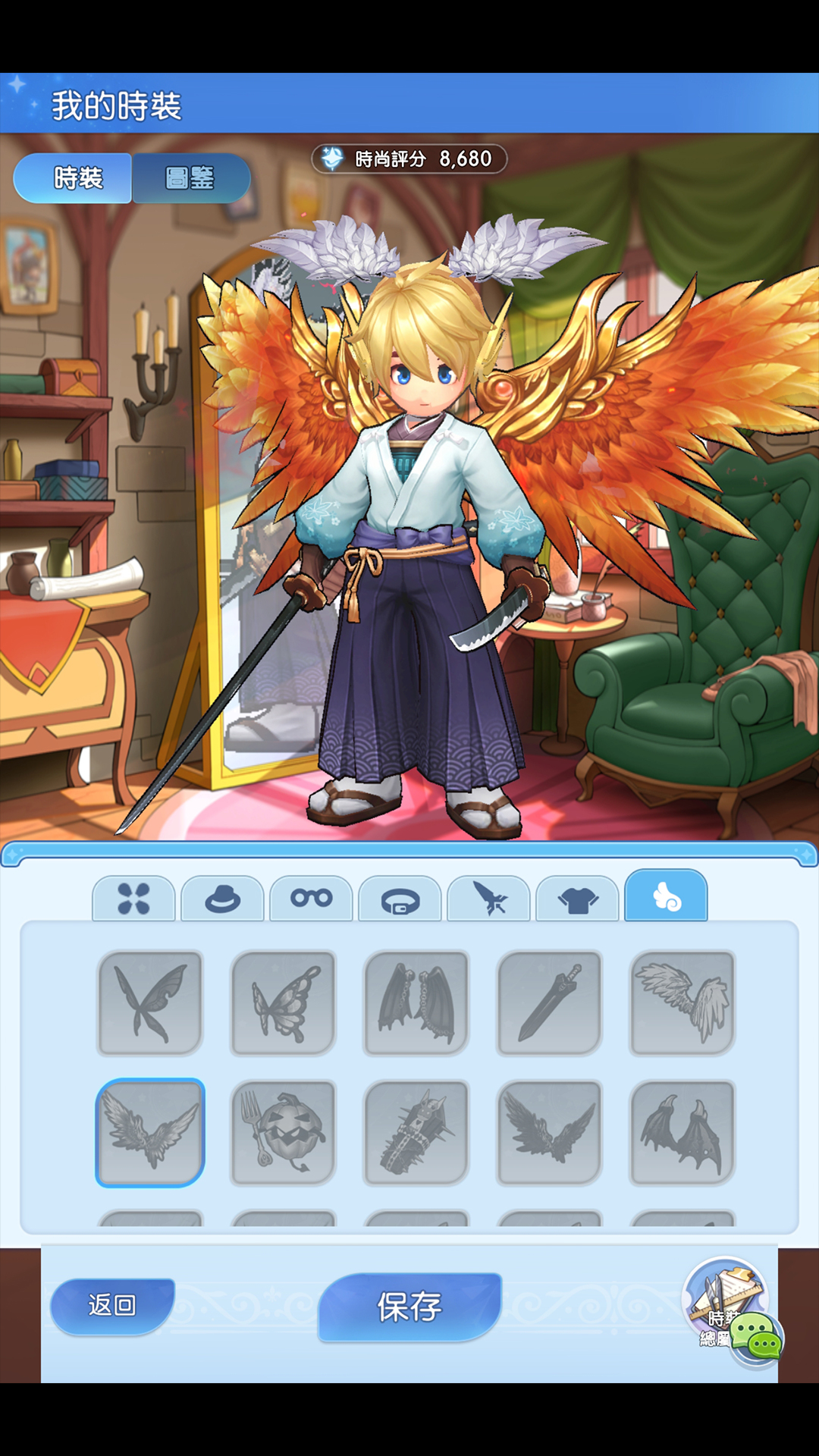This screenshot has width=819, height=1456.
Task: Open the four-petal all-items category tab
Action: pos(134,899)
